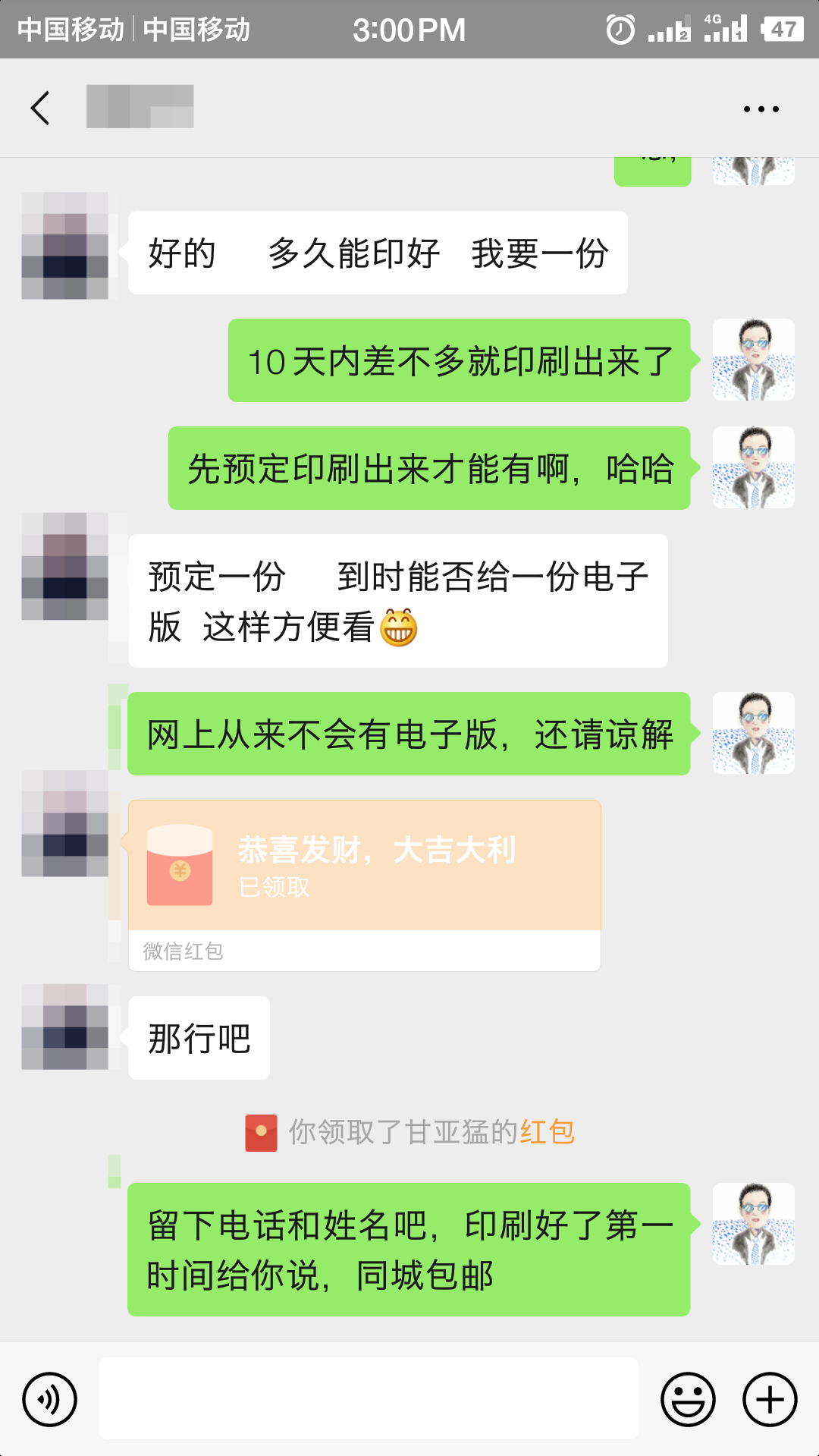
Task: Open the 恭喜发财 red packet card
Action: click(x=364, y=866)
